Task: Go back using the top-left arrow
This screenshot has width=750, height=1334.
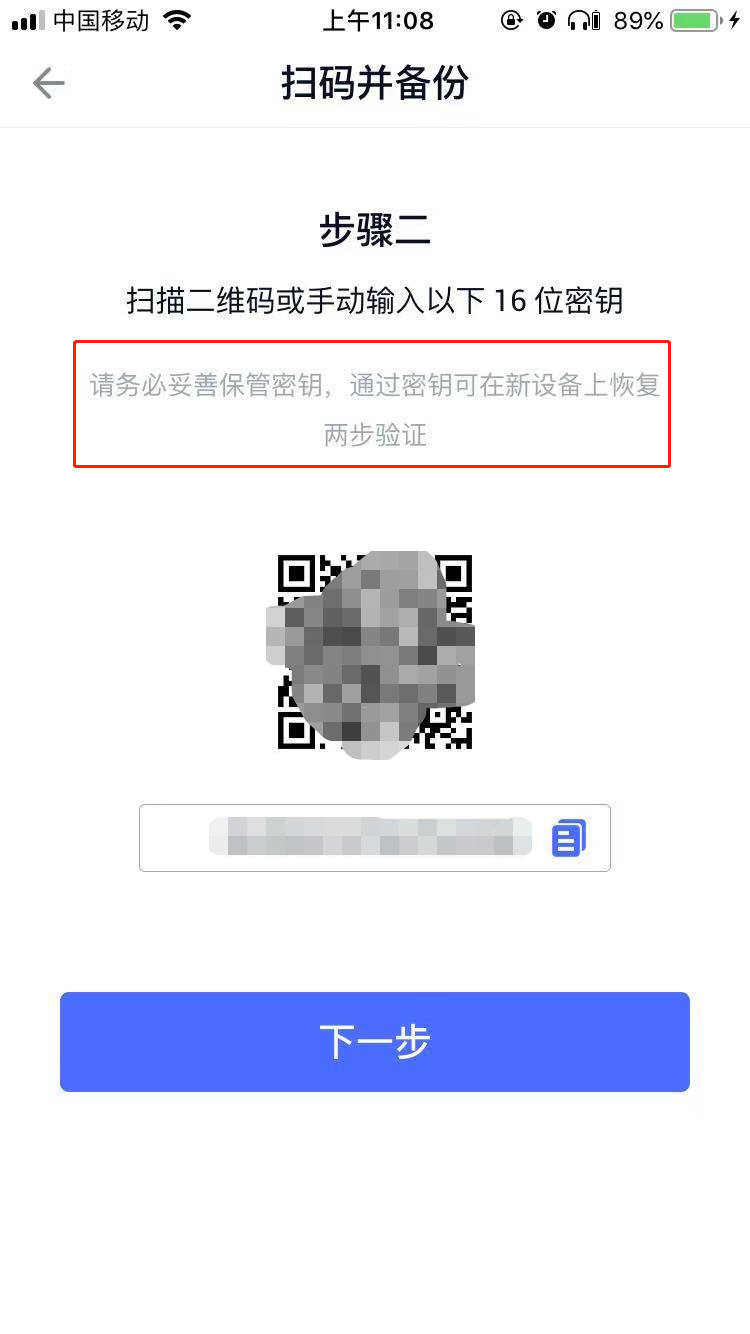Action: pyautogui.click(x=48, y=83)
